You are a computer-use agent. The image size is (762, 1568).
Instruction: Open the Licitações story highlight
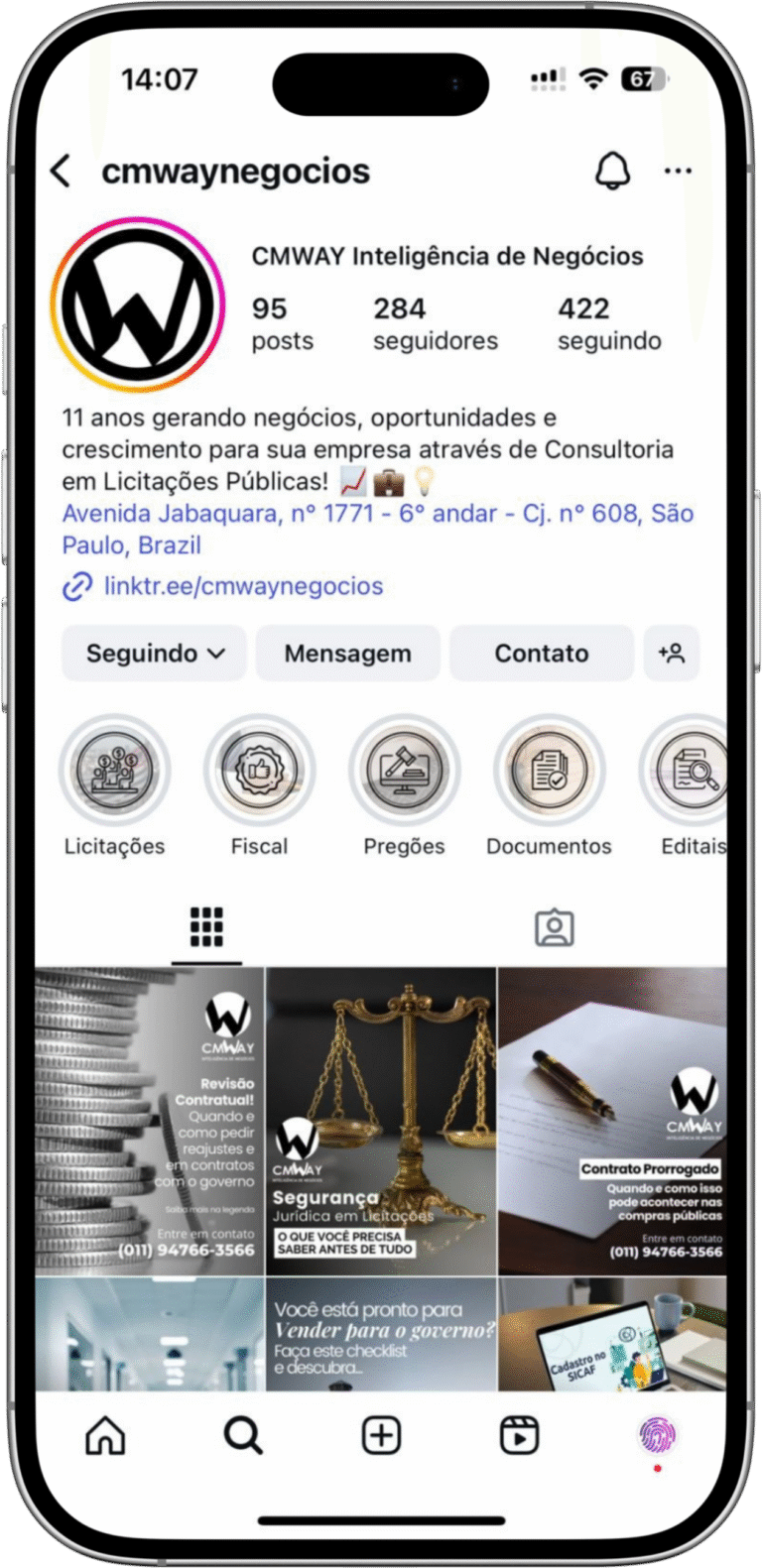114,771
